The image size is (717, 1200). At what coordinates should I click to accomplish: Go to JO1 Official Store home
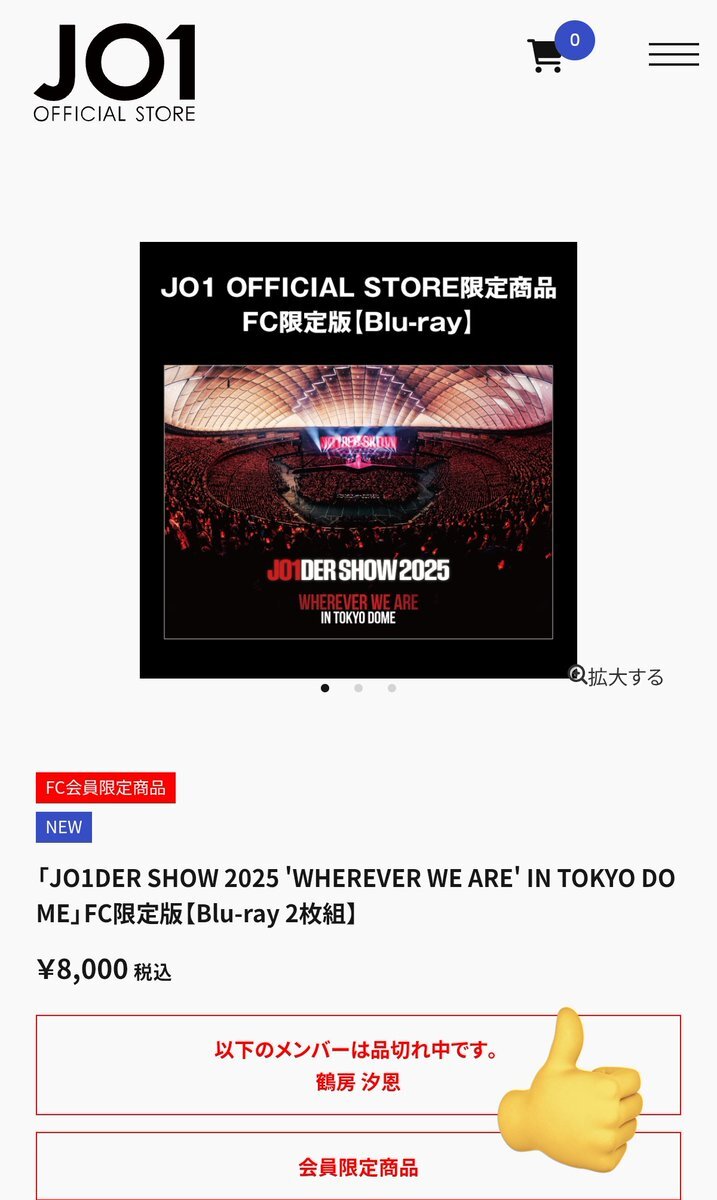(x=114, y=73)
